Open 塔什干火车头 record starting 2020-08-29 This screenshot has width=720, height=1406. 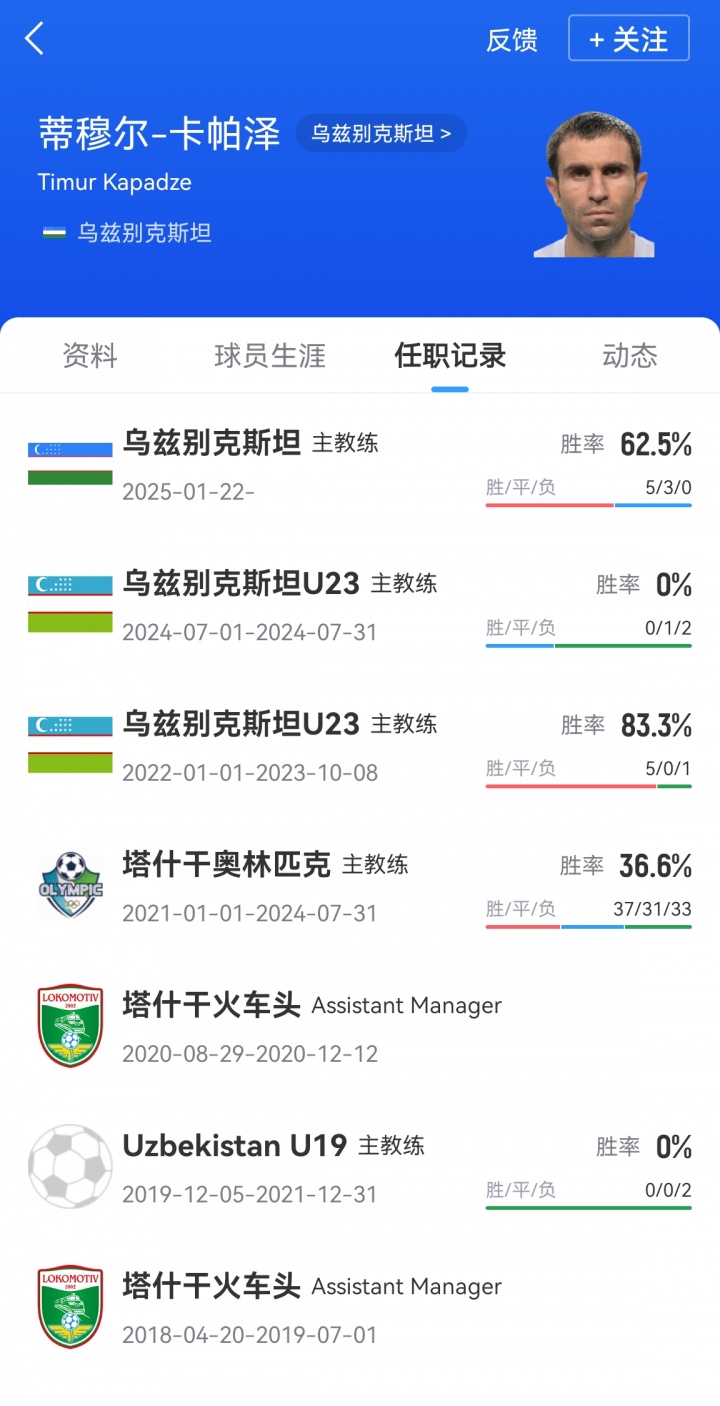tap(360, 1027)
